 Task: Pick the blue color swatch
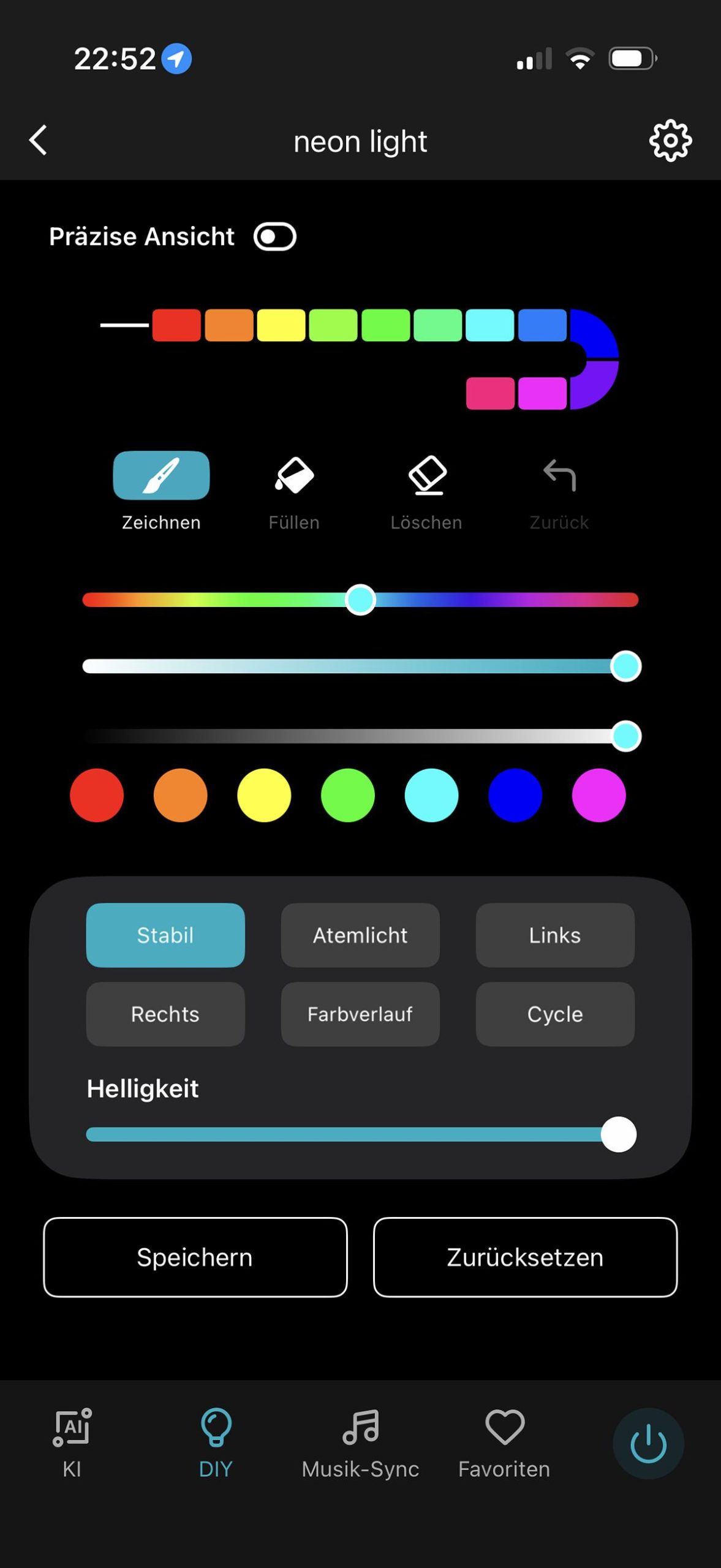515,795
